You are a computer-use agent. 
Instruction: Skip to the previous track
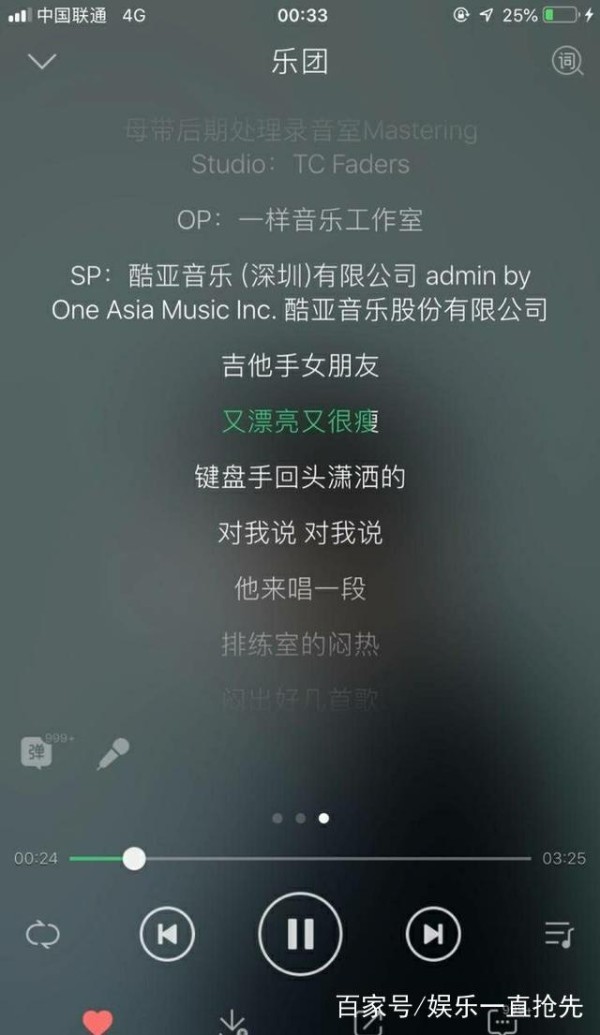[167, 935]
